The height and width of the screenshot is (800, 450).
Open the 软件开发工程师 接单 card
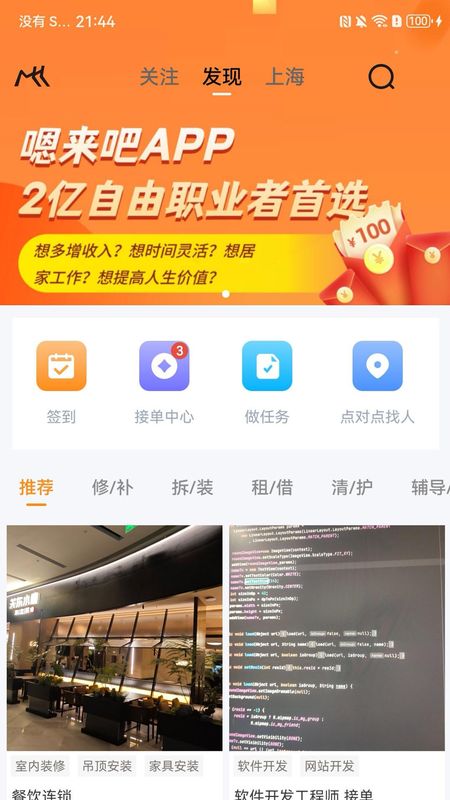[337, 662]
